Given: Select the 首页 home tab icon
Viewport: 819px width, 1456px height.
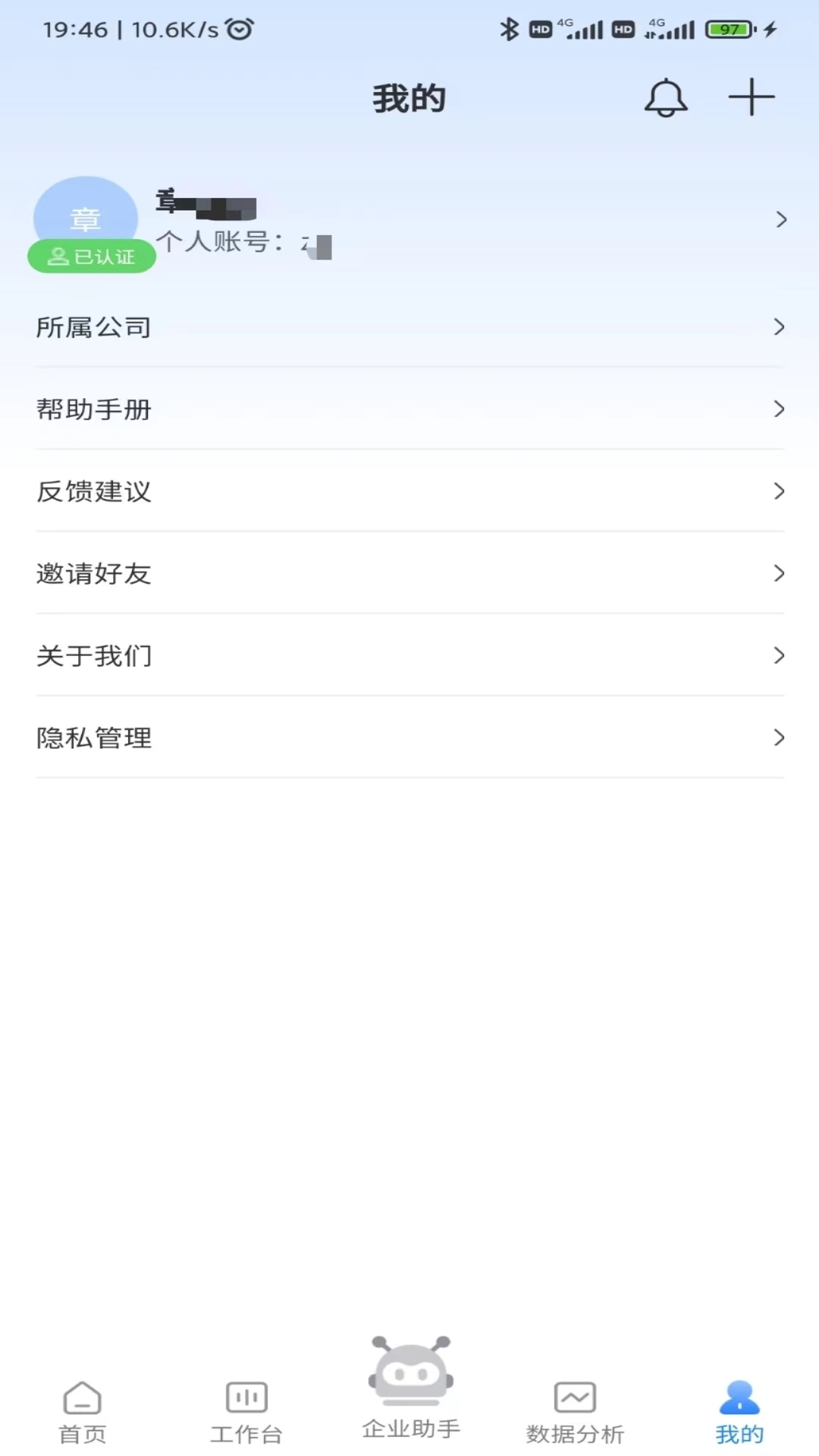Looking at the screenshot, I should click(x=82, y=1398).
